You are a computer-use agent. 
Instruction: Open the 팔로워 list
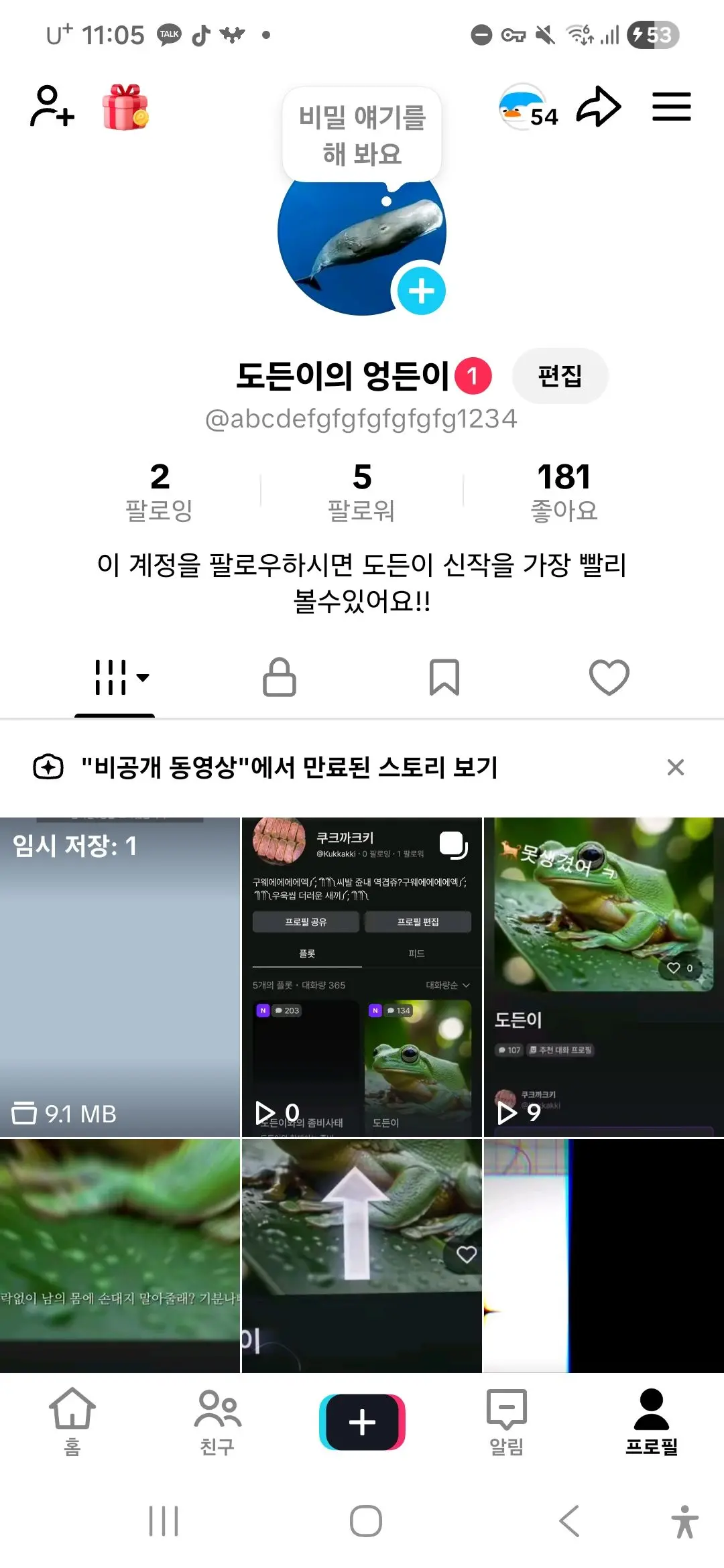[362, 492]
